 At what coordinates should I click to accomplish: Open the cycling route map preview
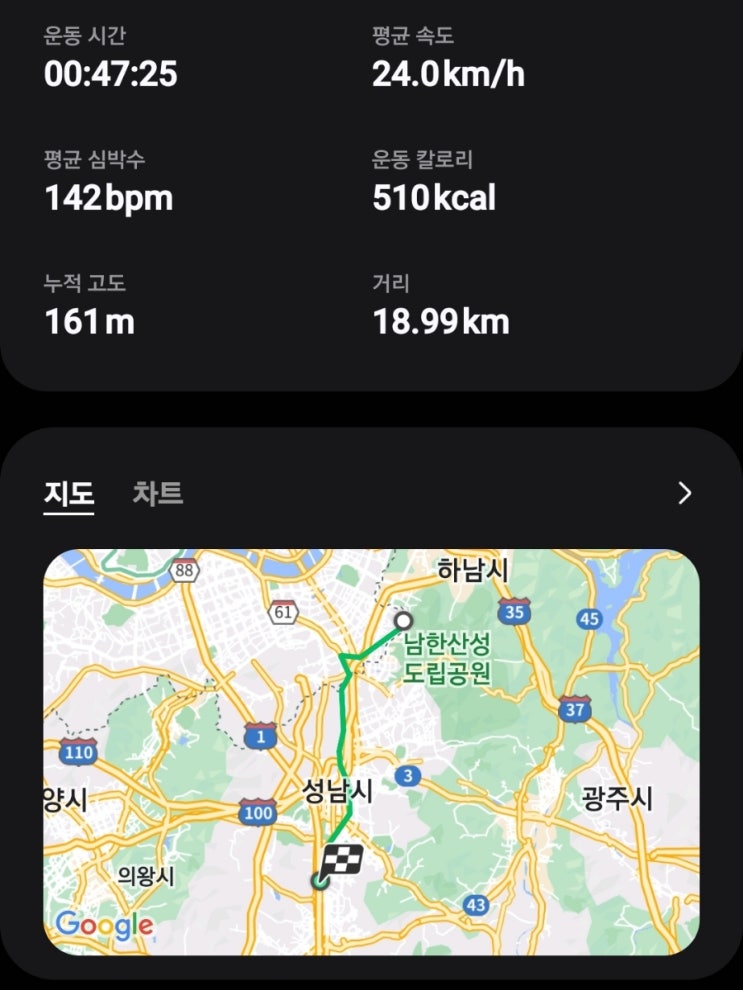(x=371, y=751)
